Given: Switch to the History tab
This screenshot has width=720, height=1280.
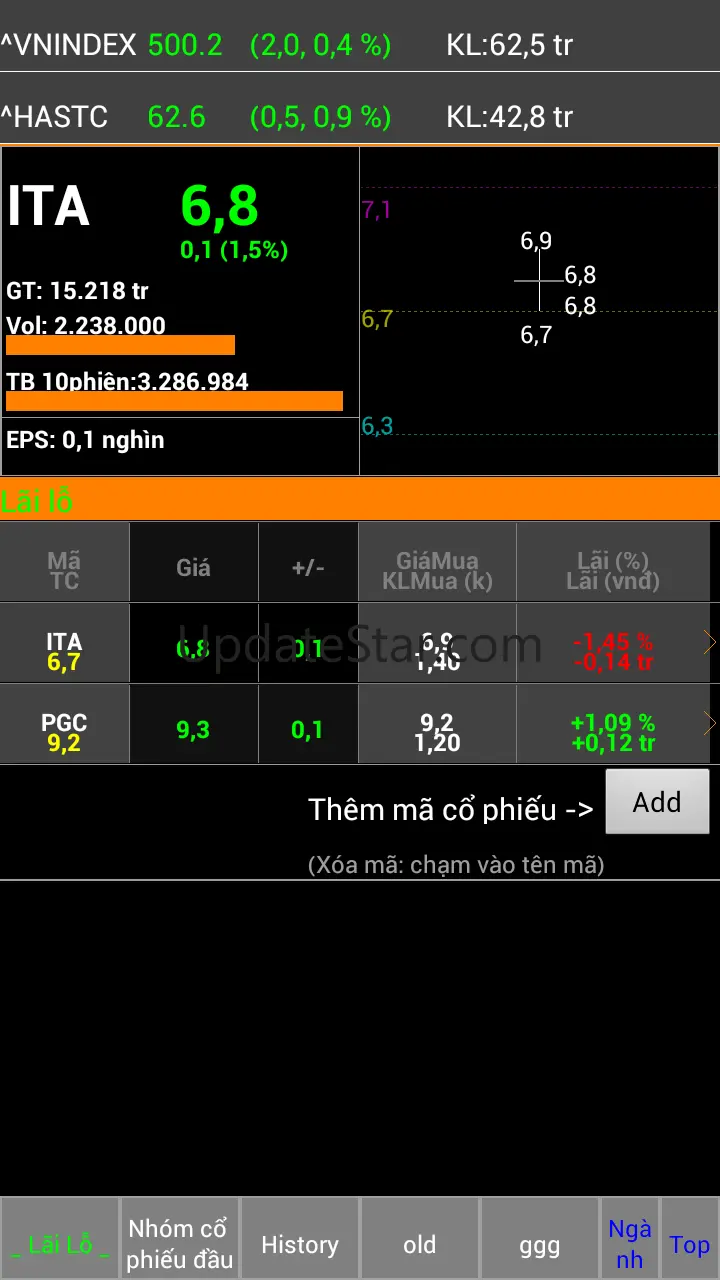Looking at the screenshot, I should pyautogui.click(x=300, y=1244).
